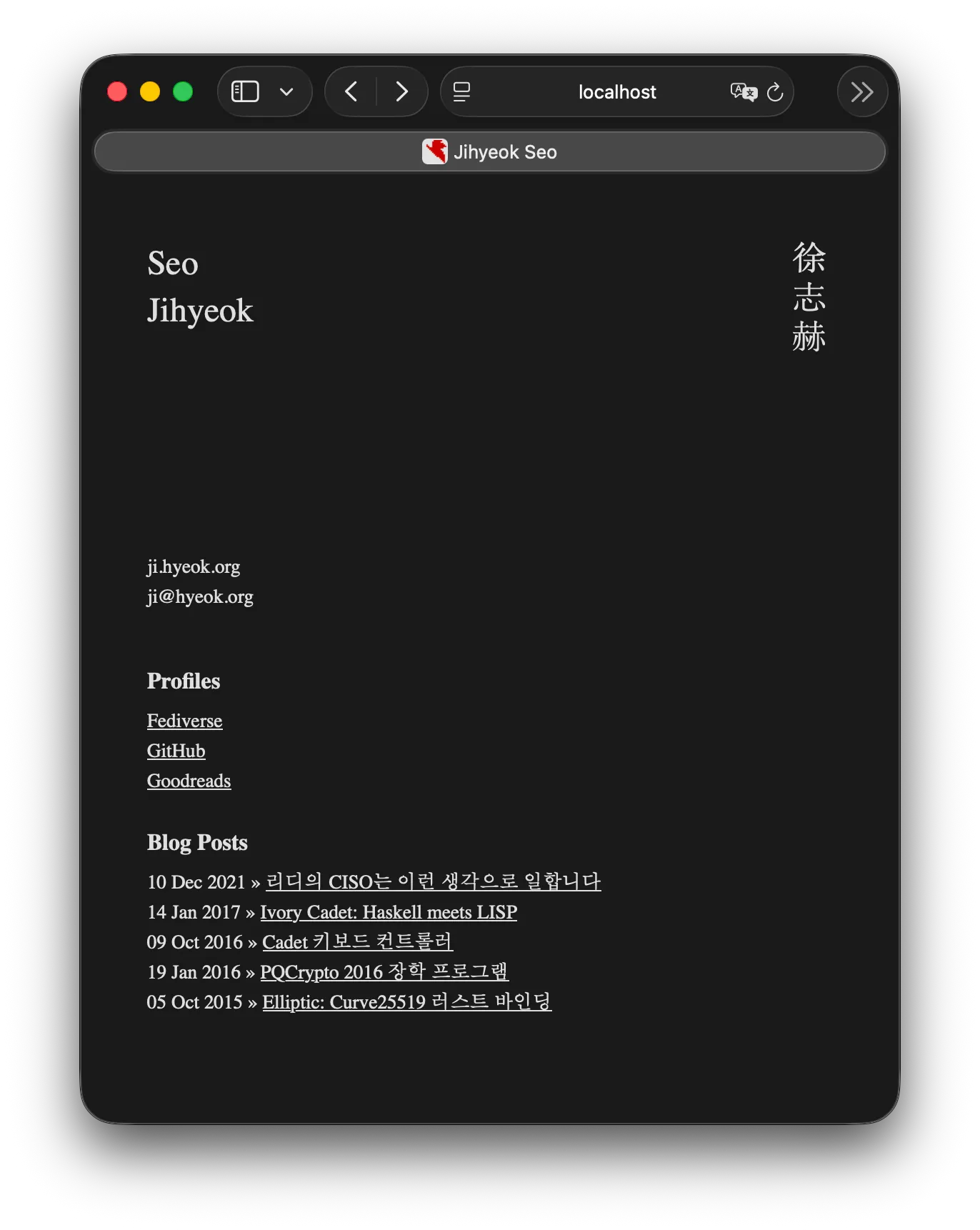
Task: Open the GitHub profile link
Action: point(176,751)
